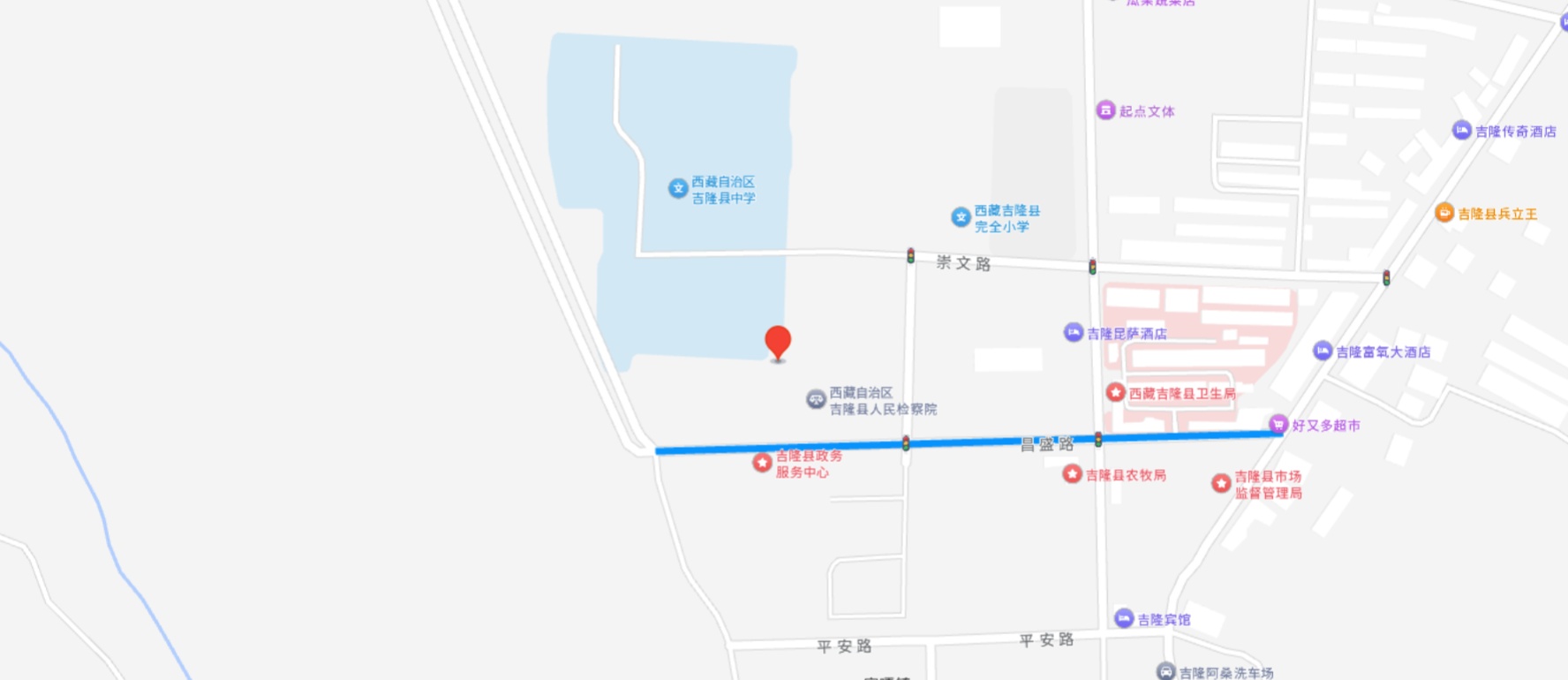This screenshot has width=1568, height=680.
Task: Tap the 吉隆县农牧局 marker
Action: [x=1072, y=474]
